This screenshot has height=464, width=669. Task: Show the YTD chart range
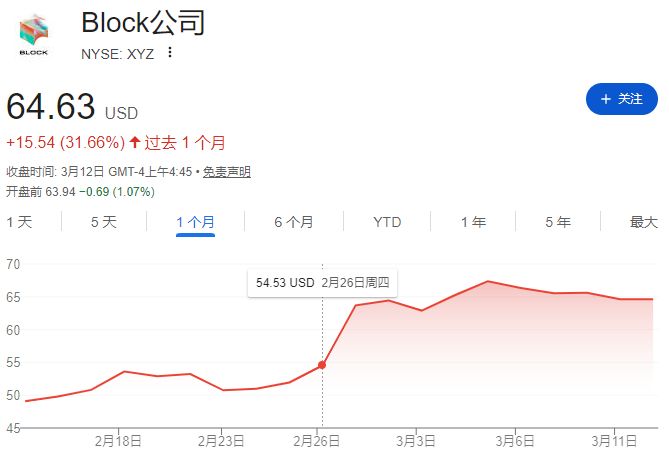387,222
